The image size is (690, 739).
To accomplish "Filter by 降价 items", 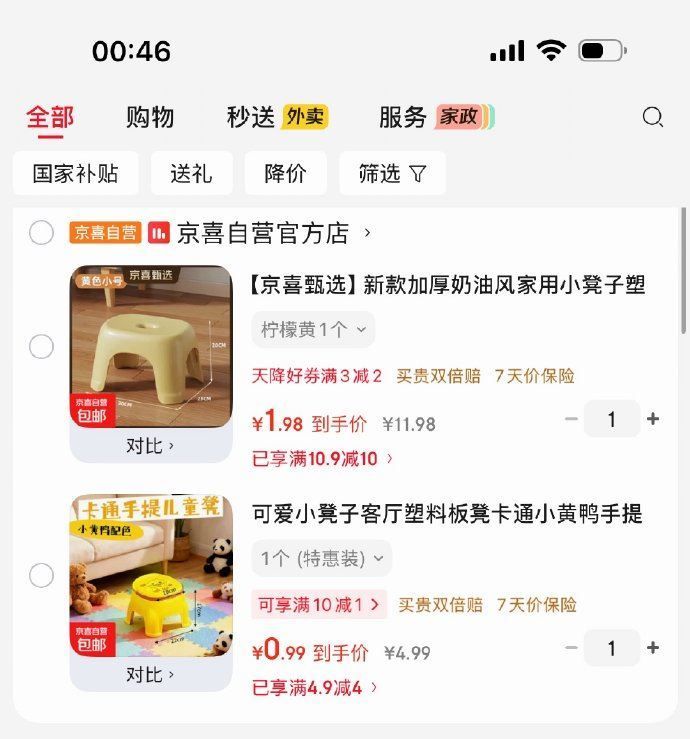I will pos(285,174).
